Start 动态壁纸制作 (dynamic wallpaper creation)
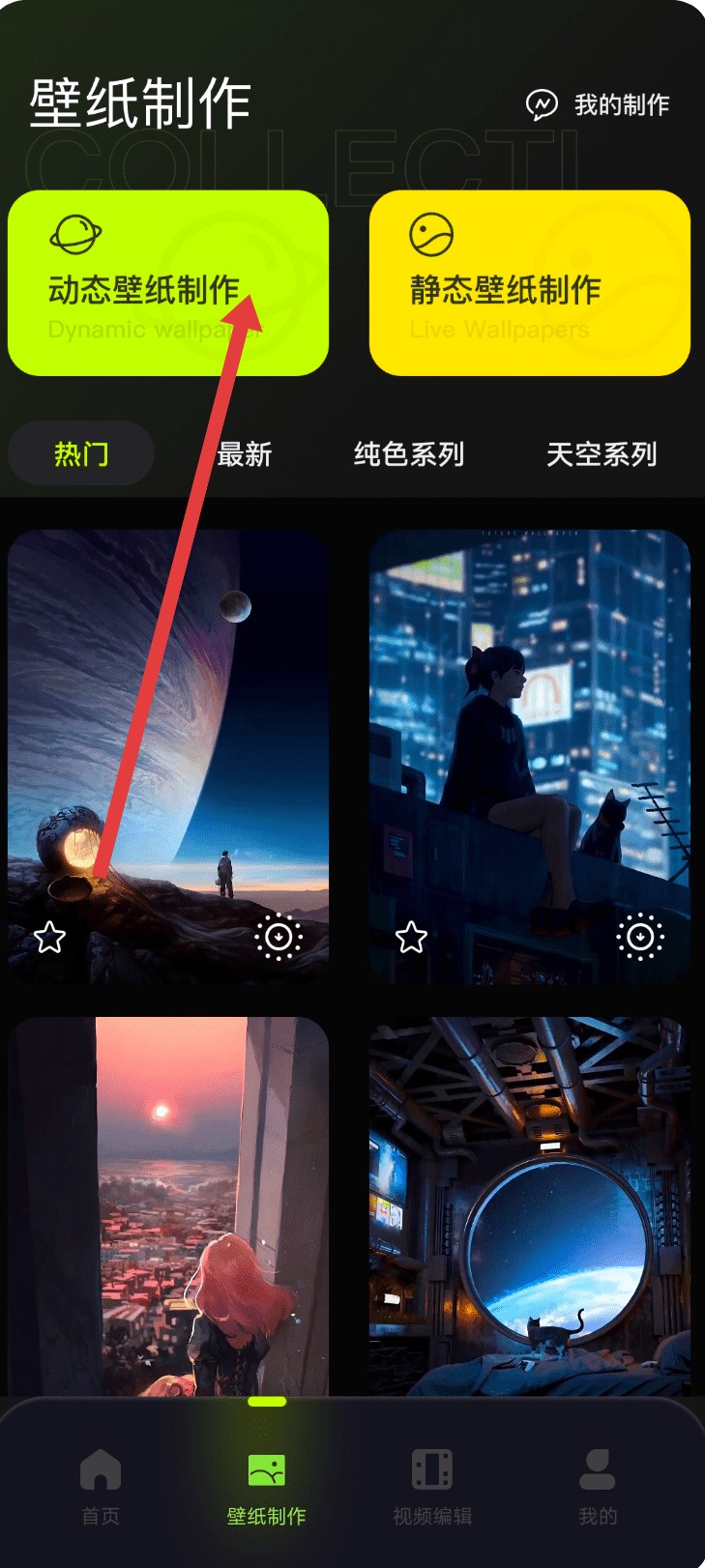The height and width of the screenshot is (1568, 705). (168, 283)
